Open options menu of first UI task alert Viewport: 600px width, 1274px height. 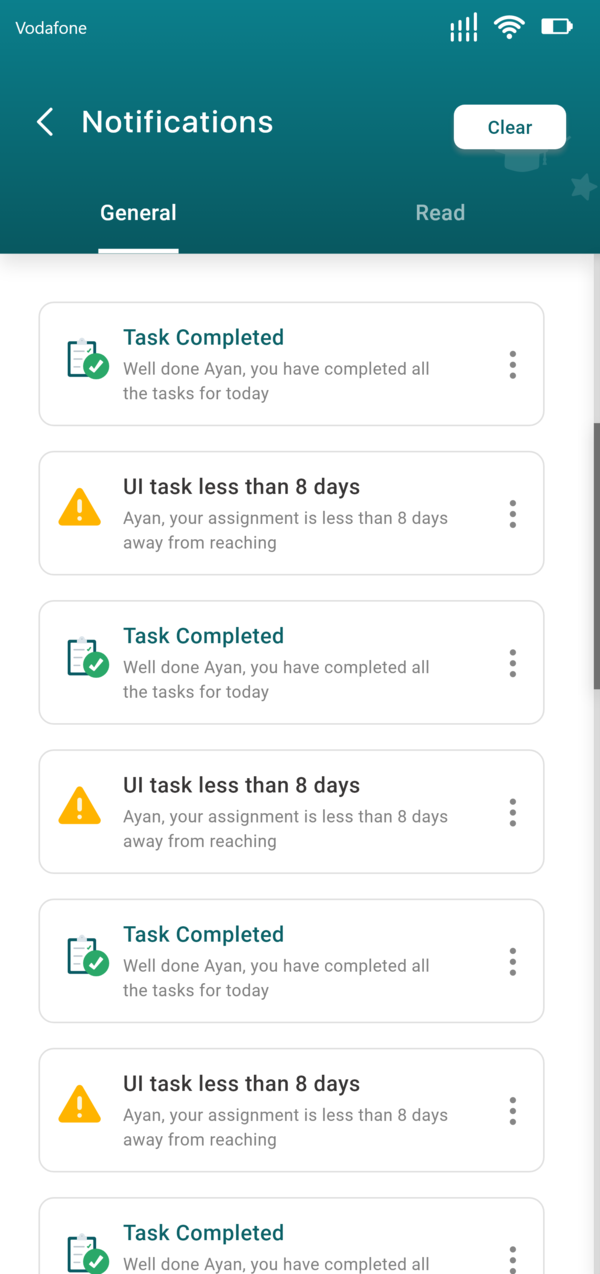[x=513, y=514]
